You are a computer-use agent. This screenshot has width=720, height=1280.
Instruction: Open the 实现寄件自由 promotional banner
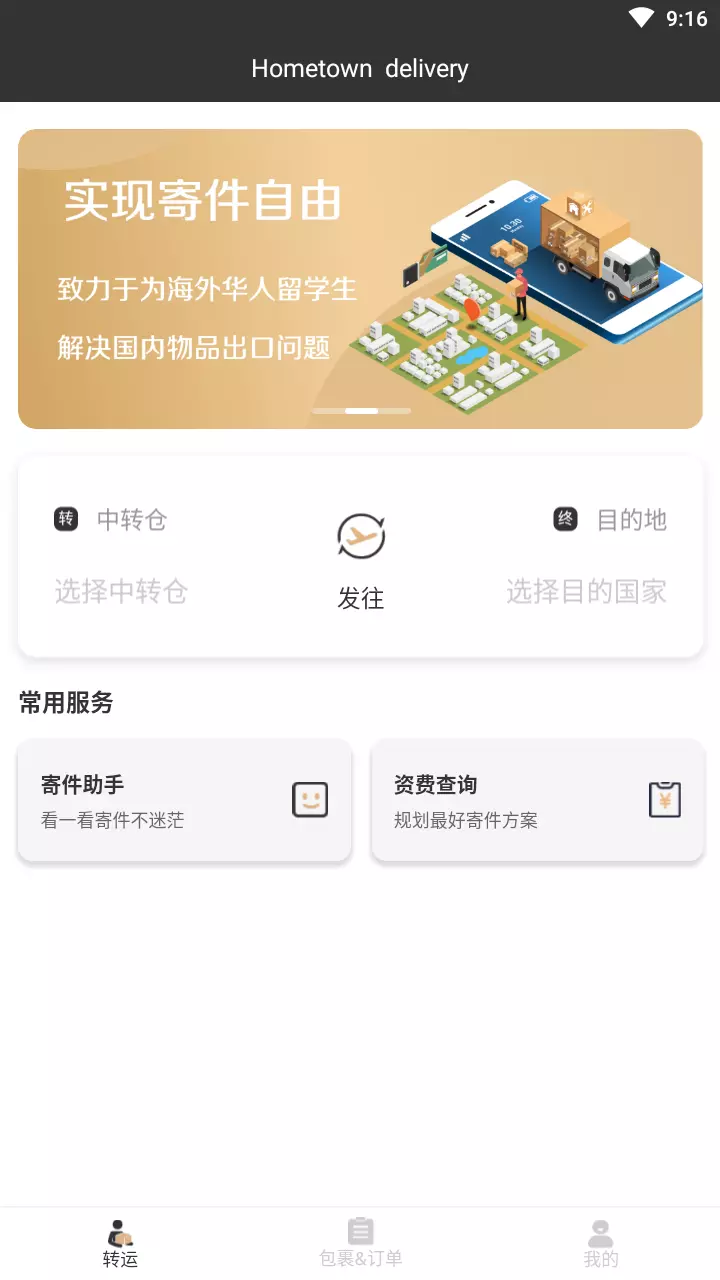click(360, 278)
